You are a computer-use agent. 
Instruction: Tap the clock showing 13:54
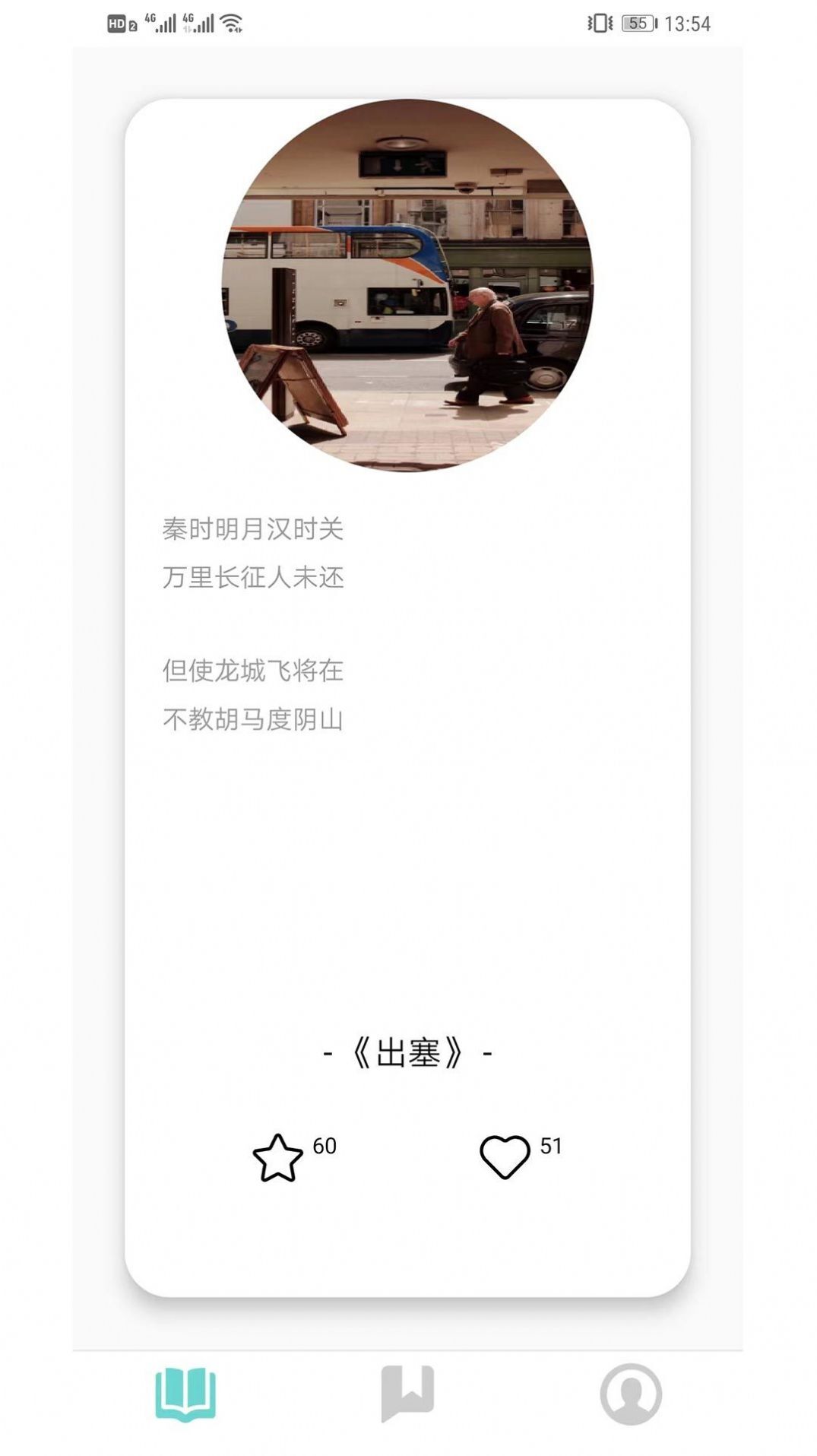[690, 23]
